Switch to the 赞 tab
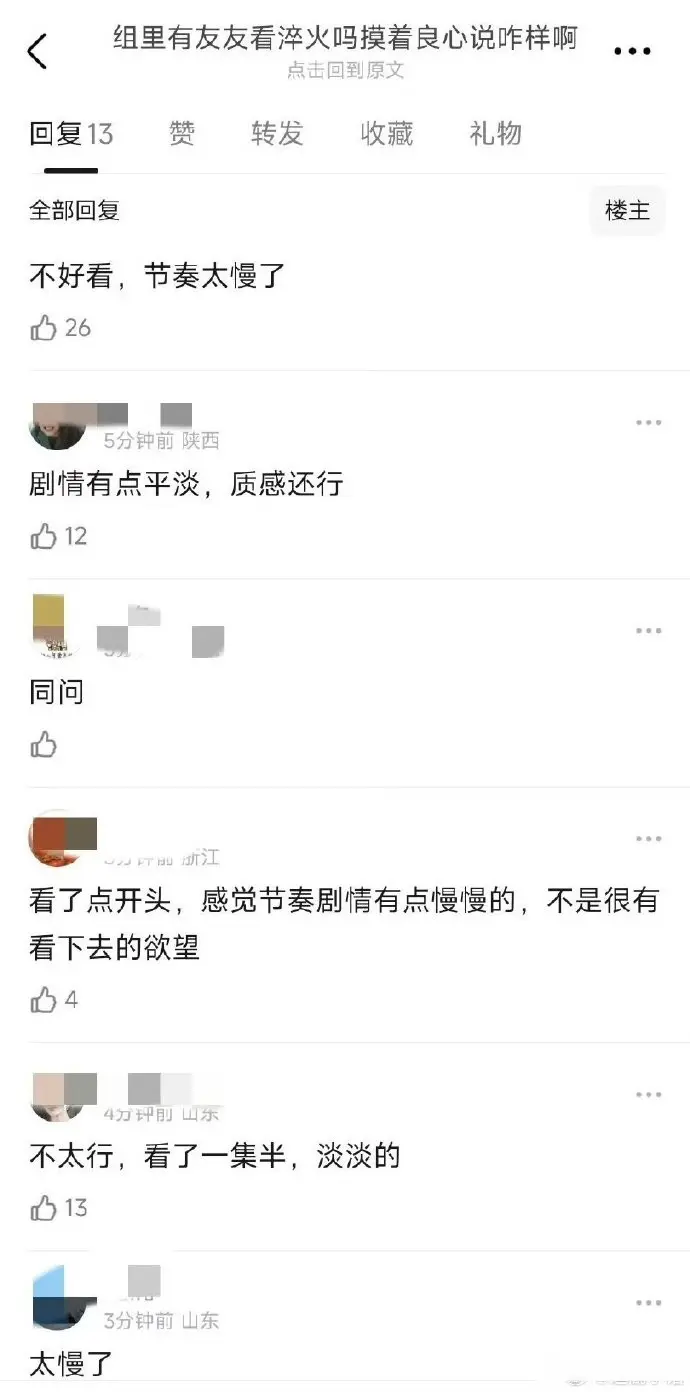690x1392 pixels. coord(182,134)
